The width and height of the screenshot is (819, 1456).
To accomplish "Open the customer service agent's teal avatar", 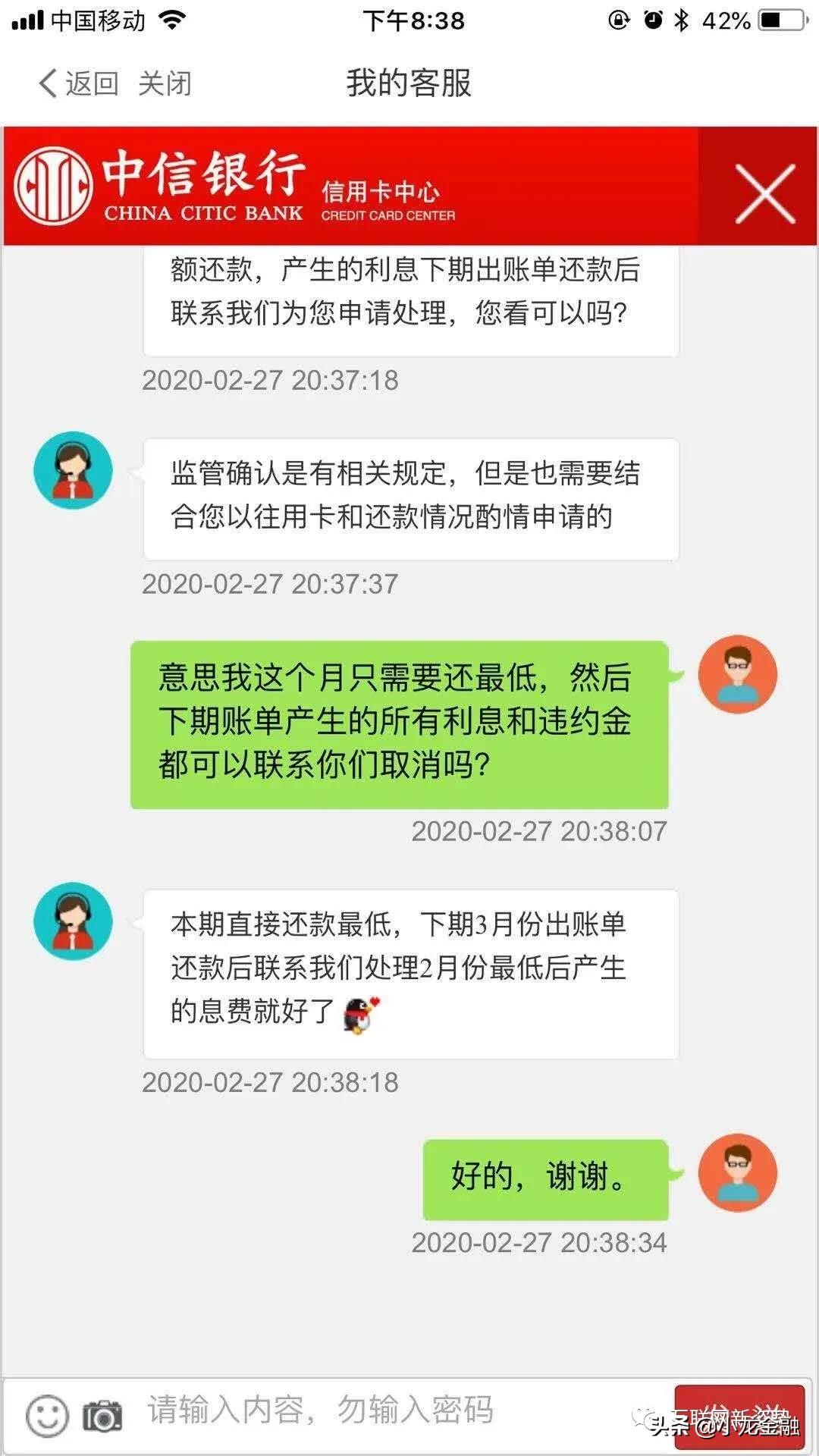I will click(x=73, y=921).
